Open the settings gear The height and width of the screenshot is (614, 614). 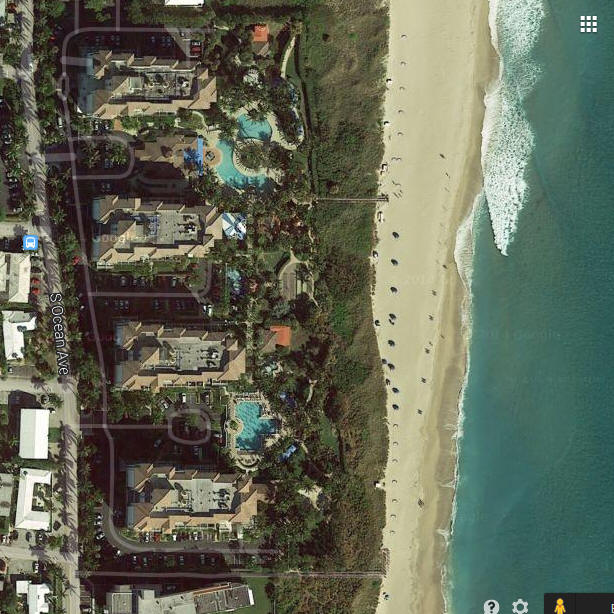pyautogui.click(x=520, y=606)
